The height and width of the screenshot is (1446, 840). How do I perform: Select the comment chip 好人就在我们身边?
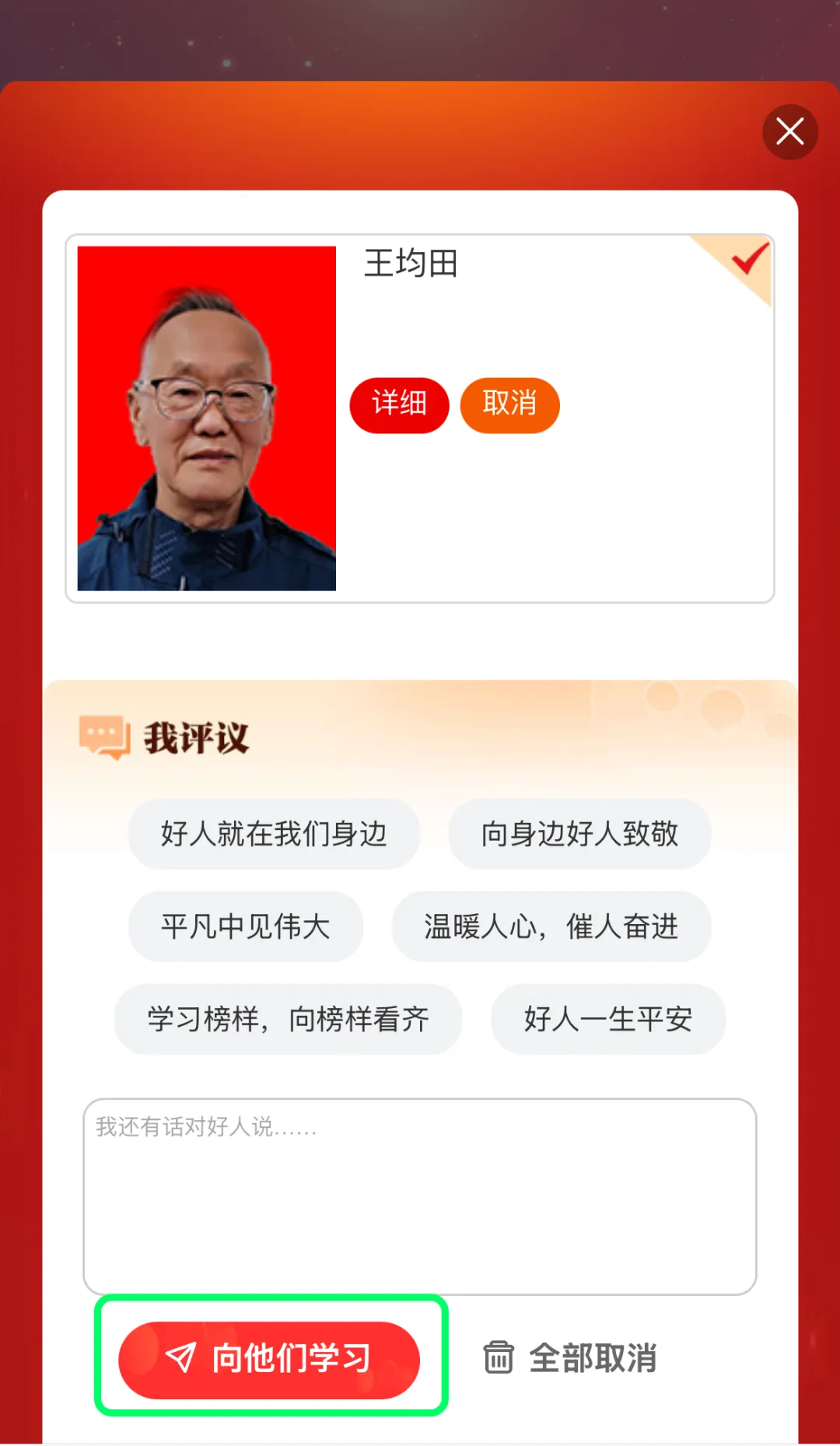click(x=274, y=834)
